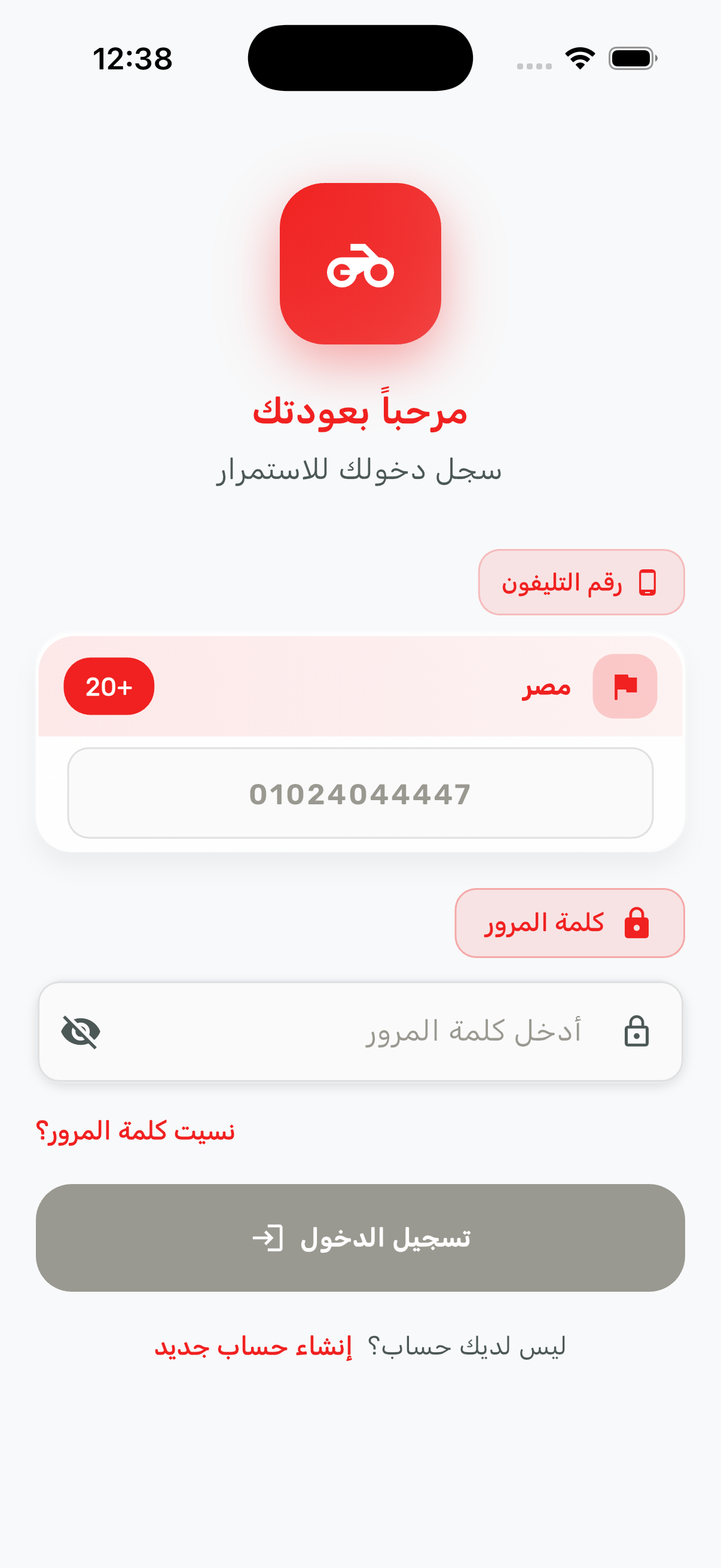The height and width of the screenshot is (1568, 721).
Task: Open the create new account link (إنشاء حساب جديد)
Action: coord(253,1346)
